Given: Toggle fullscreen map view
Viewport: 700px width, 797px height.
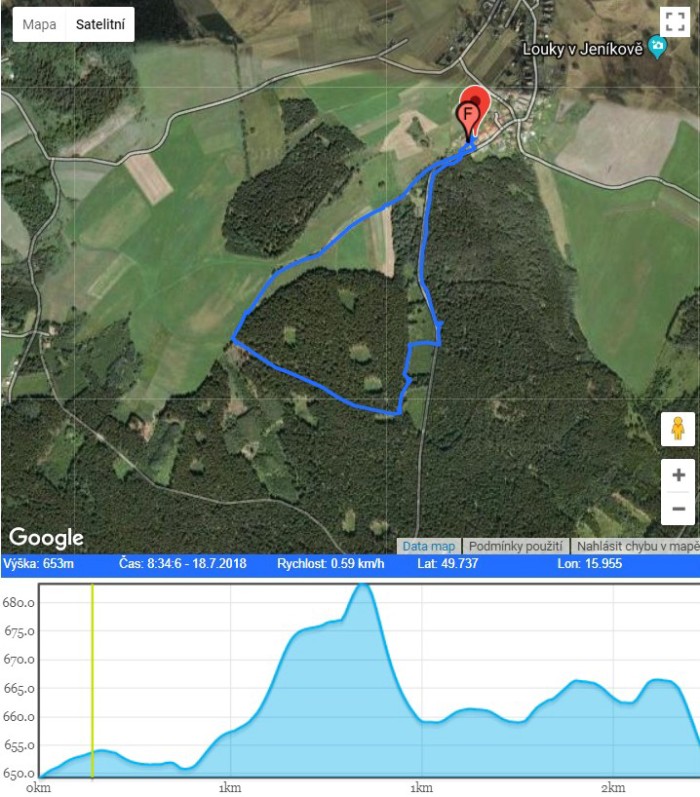Looking at the screenshot, I should (x=675, y=23).
